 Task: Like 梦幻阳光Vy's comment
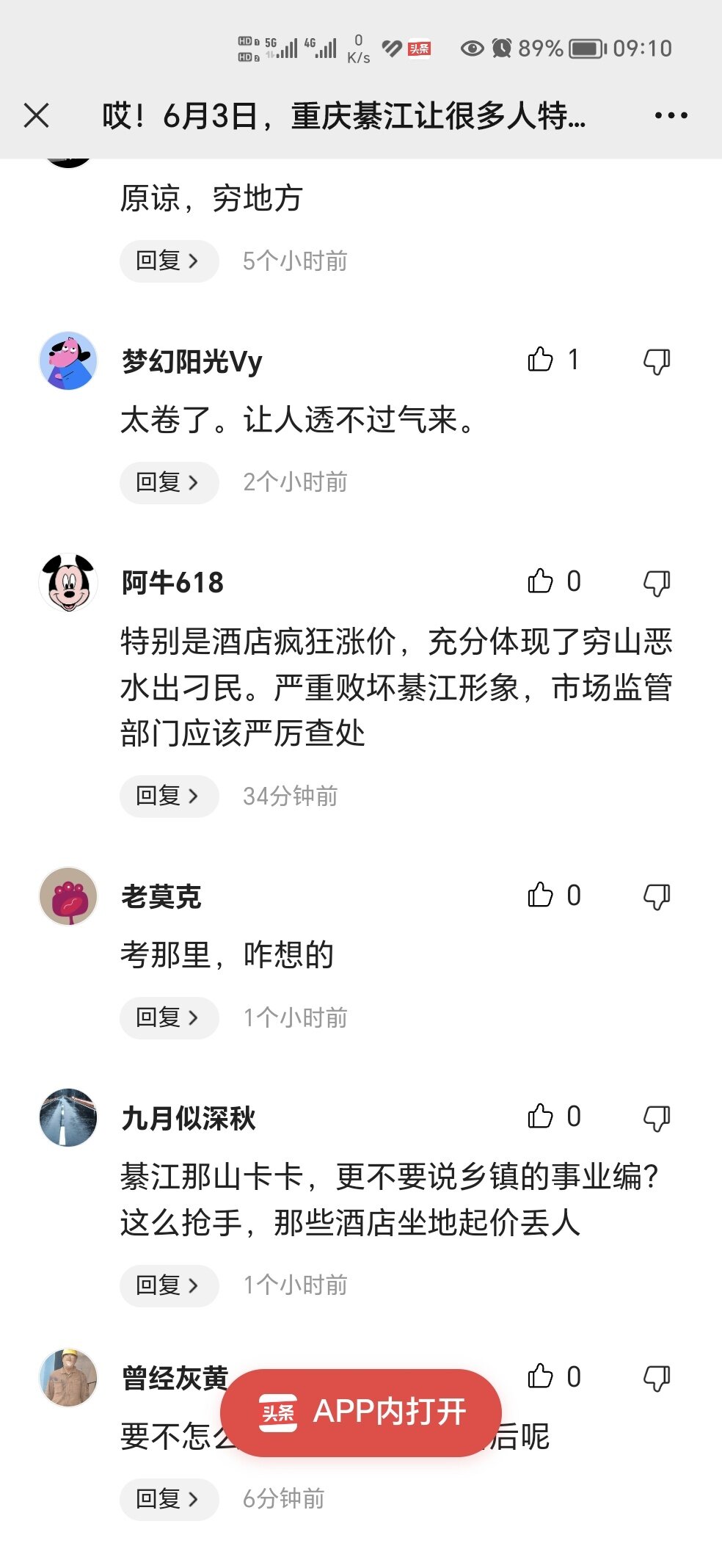tap(541, 360)
